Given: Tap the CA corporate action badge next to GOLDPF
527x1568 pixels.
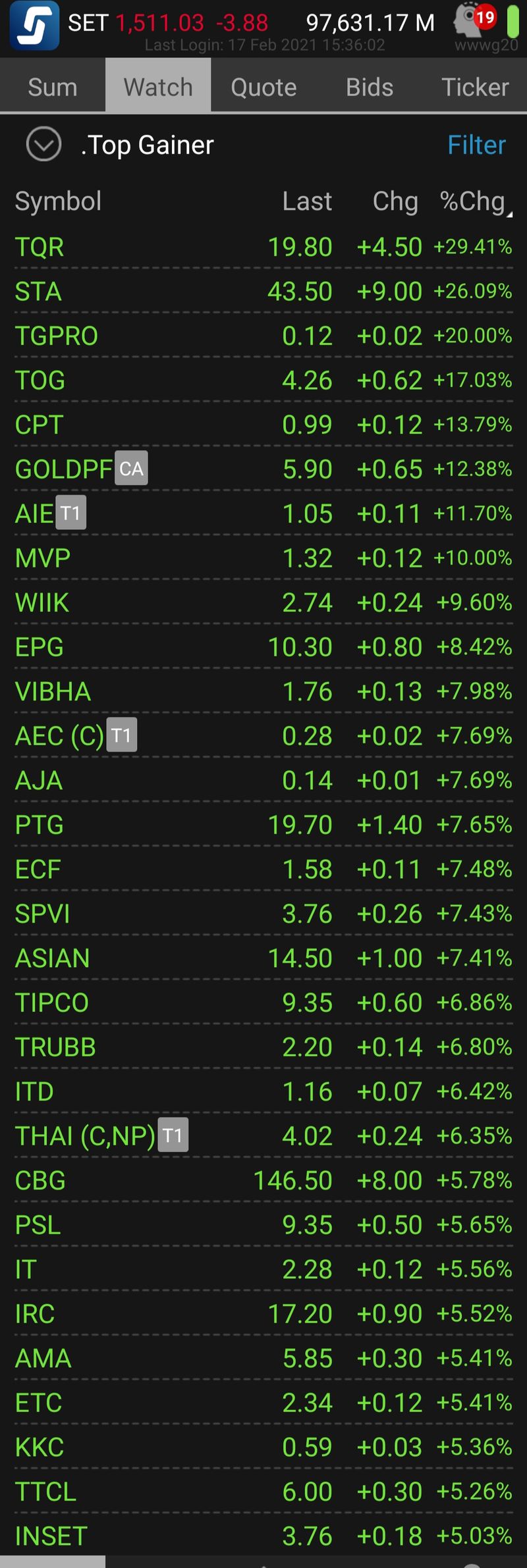Looking at the screenshot, I should (130, 469).
